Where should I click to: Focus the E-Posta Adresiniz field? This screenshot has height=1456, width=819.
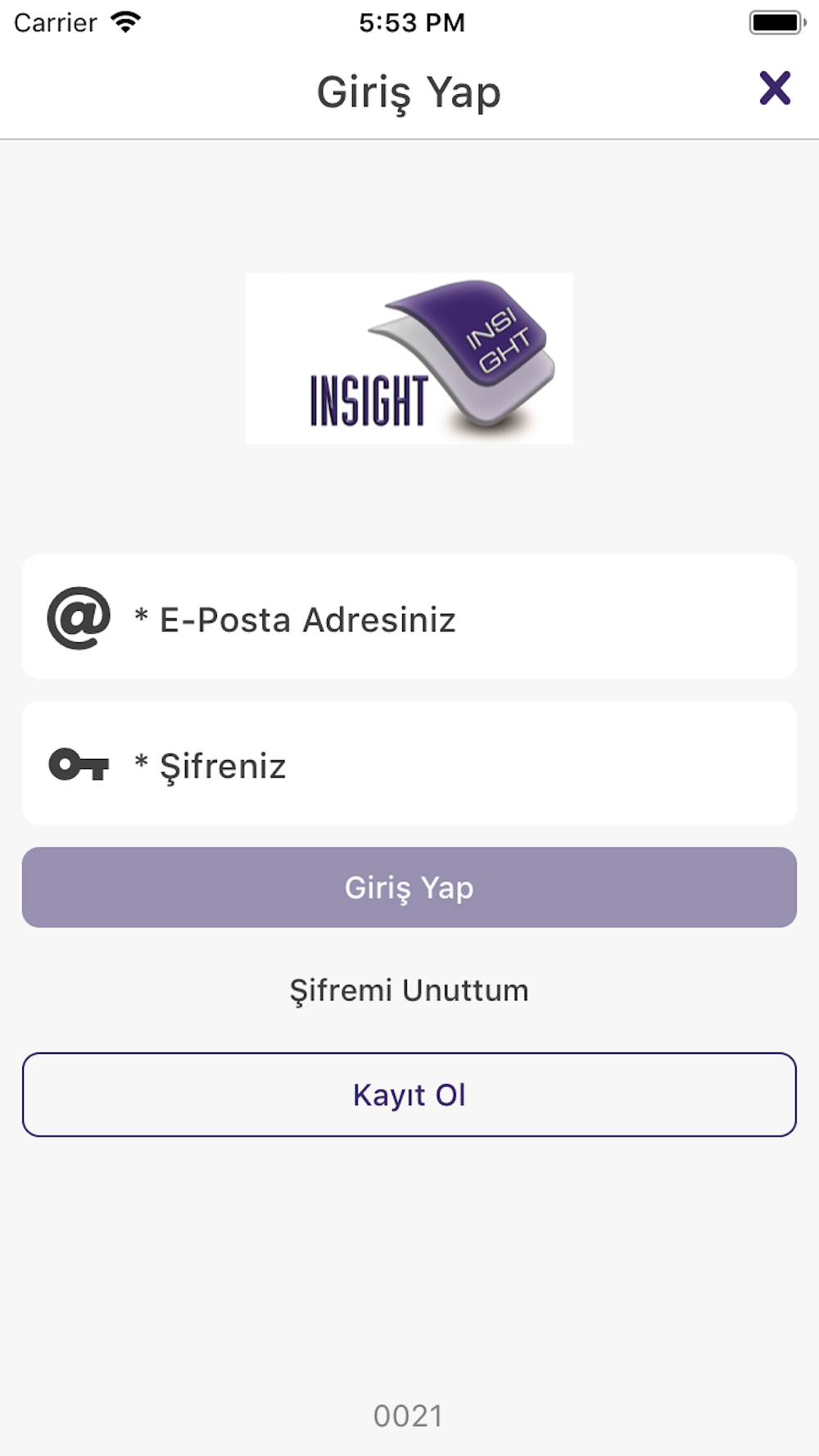tap(409, 617)
